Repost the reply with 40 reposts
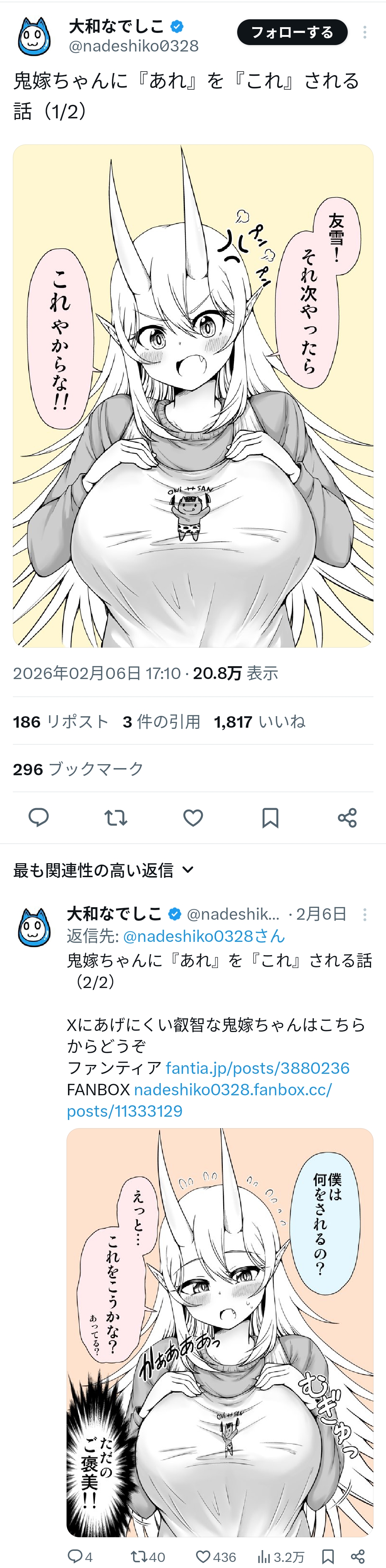386x1568 pixels. [148, 1557]
